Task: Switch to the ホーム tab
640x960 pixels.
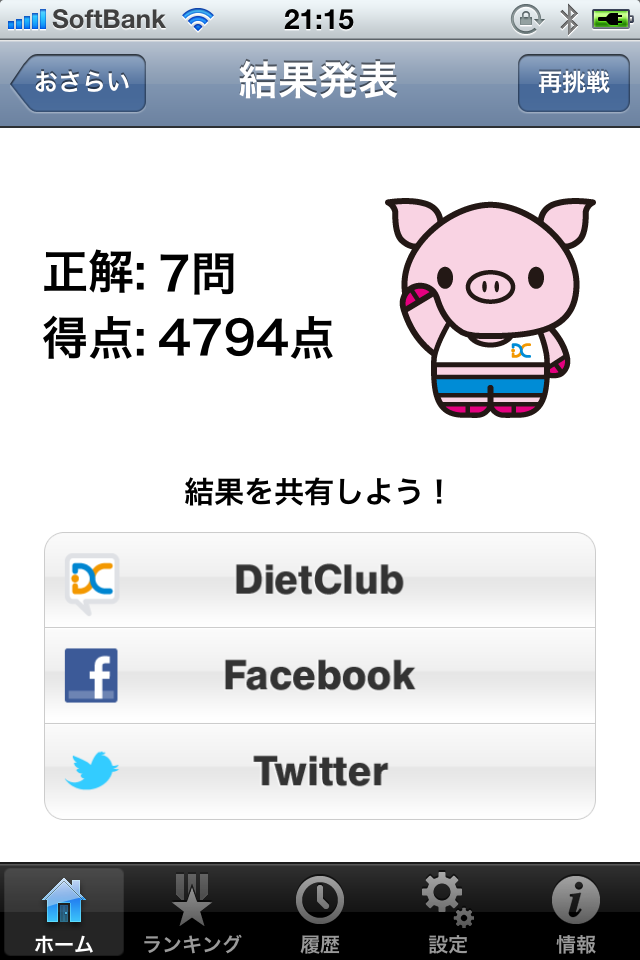Action: click(x=64, y=912)
